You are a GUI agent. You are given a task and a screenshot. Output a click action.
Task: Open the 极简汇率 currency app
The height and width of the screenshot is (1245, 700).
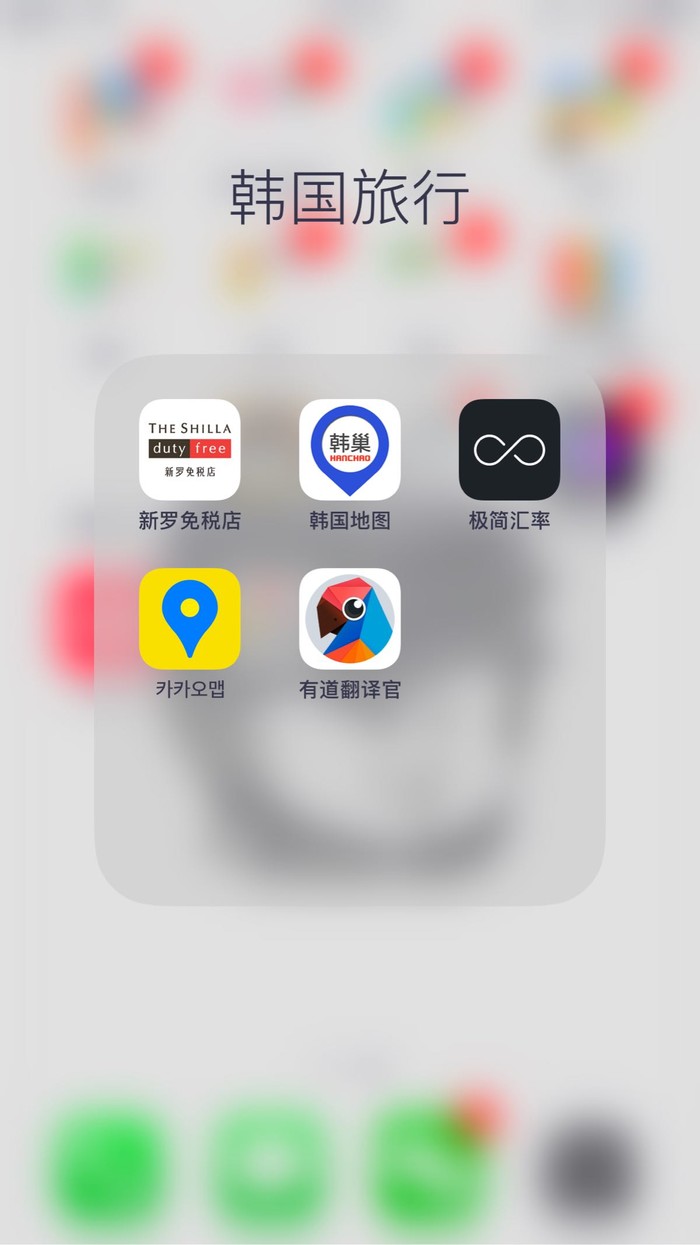(x=509, y=449)
